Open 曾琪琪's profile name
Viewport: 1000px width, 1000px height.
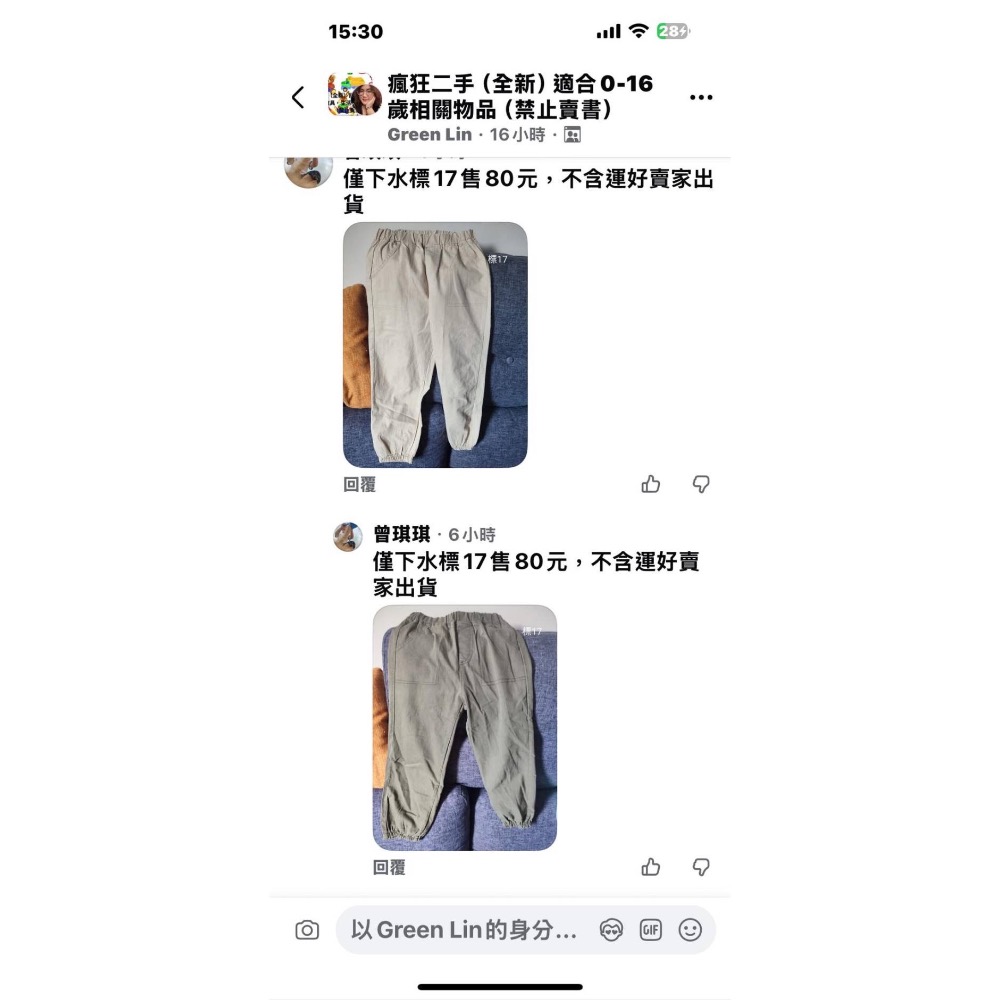click(x=402, y=535)
